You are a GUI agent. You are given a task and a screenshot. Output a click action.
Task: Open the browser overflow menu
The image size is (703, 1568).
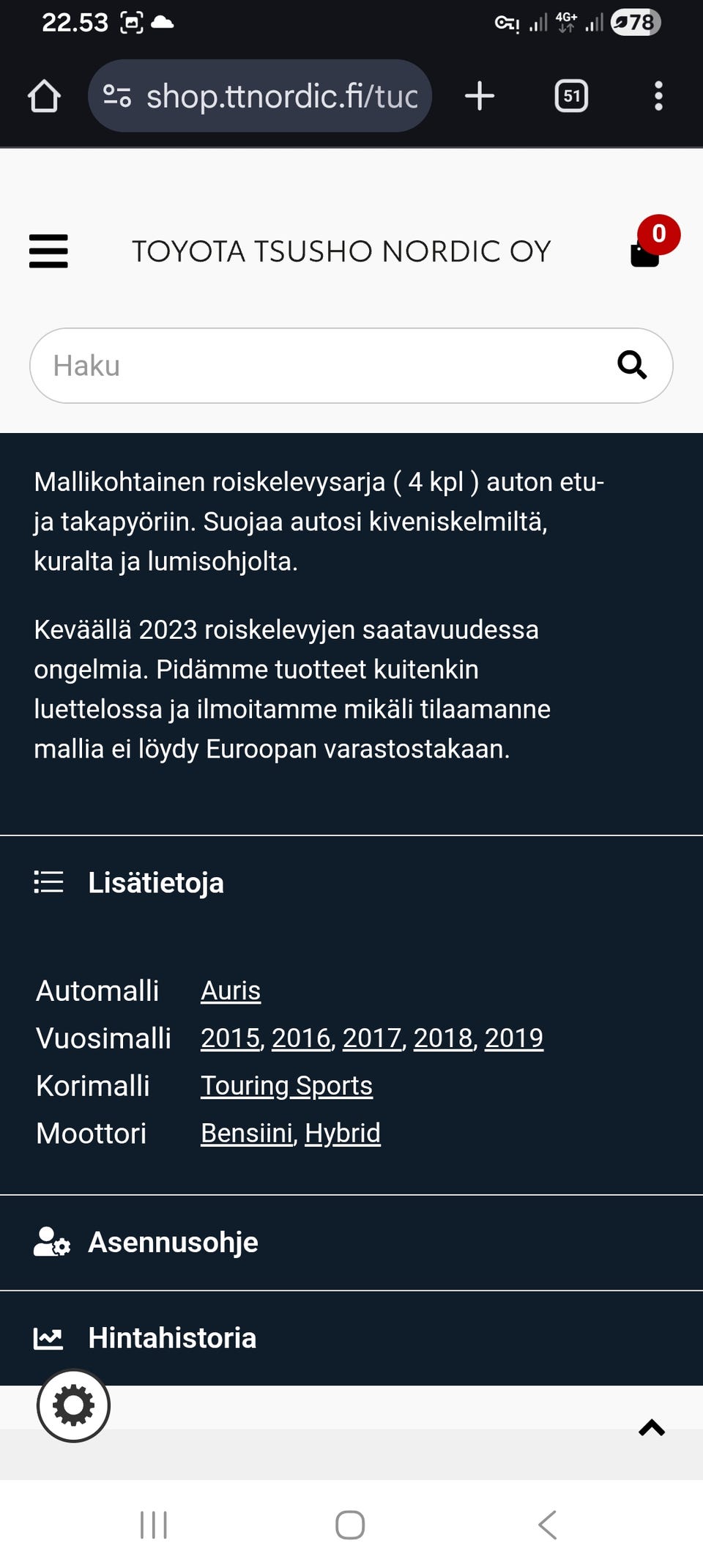[x=658, y=95]
